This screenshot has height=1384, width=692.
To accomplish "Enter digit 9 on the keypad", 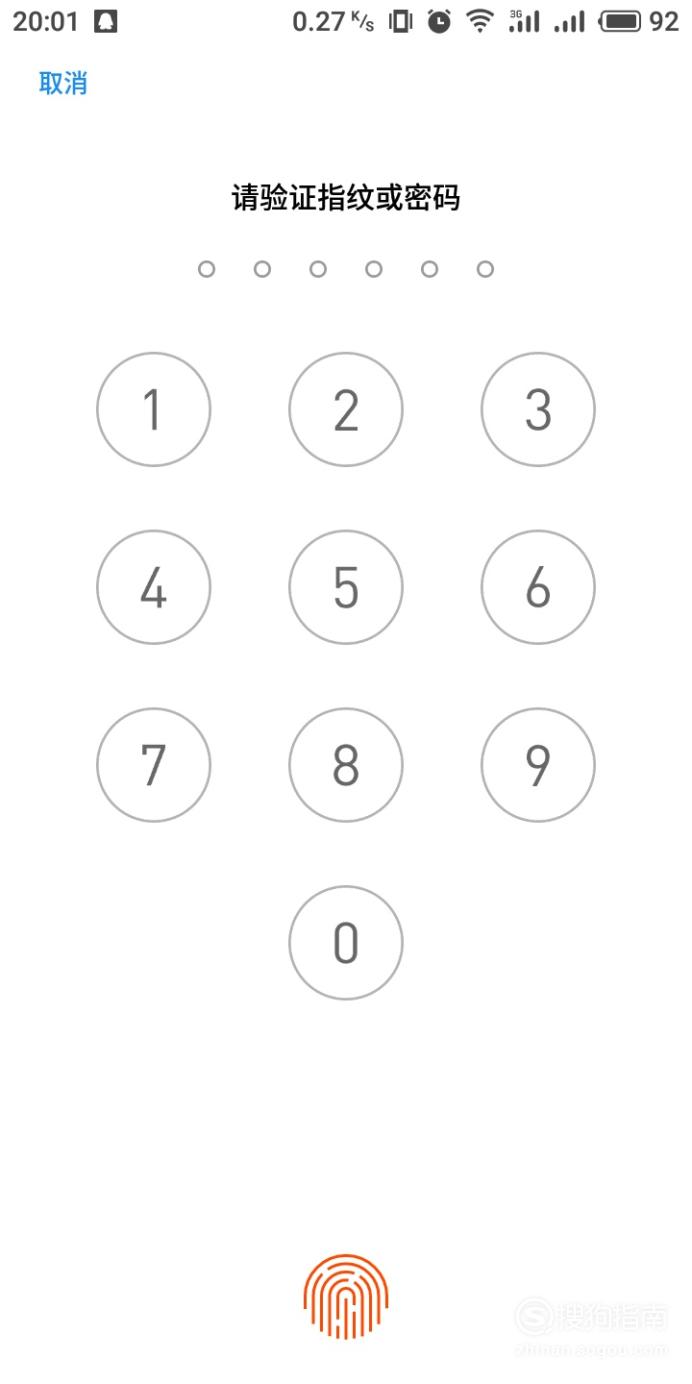I will pos(538,765).
